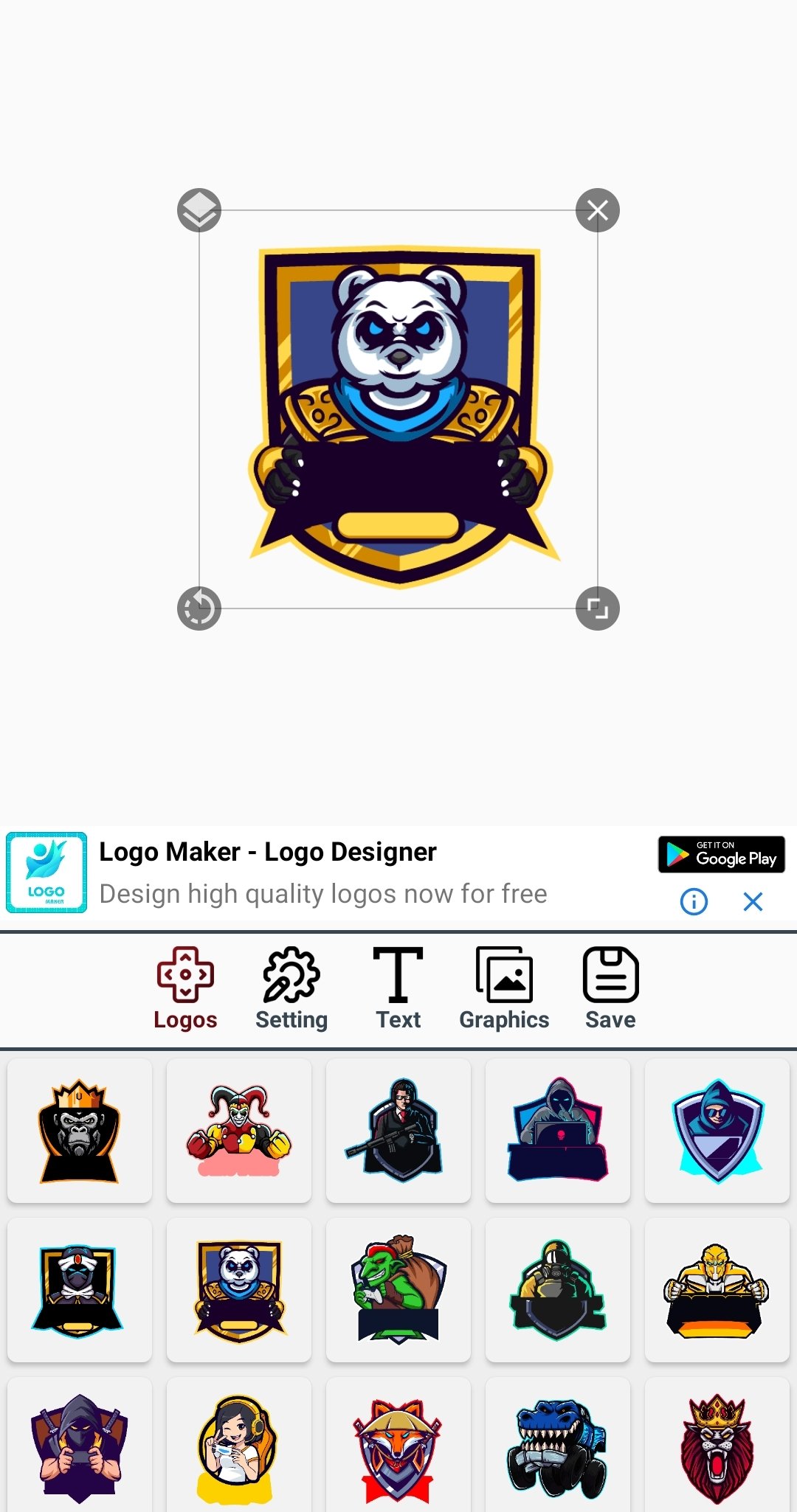This screenshot has height=1512, width=797.
Task: Tap the layers handle on the selected logo
Action: click(x=199, y=210)
